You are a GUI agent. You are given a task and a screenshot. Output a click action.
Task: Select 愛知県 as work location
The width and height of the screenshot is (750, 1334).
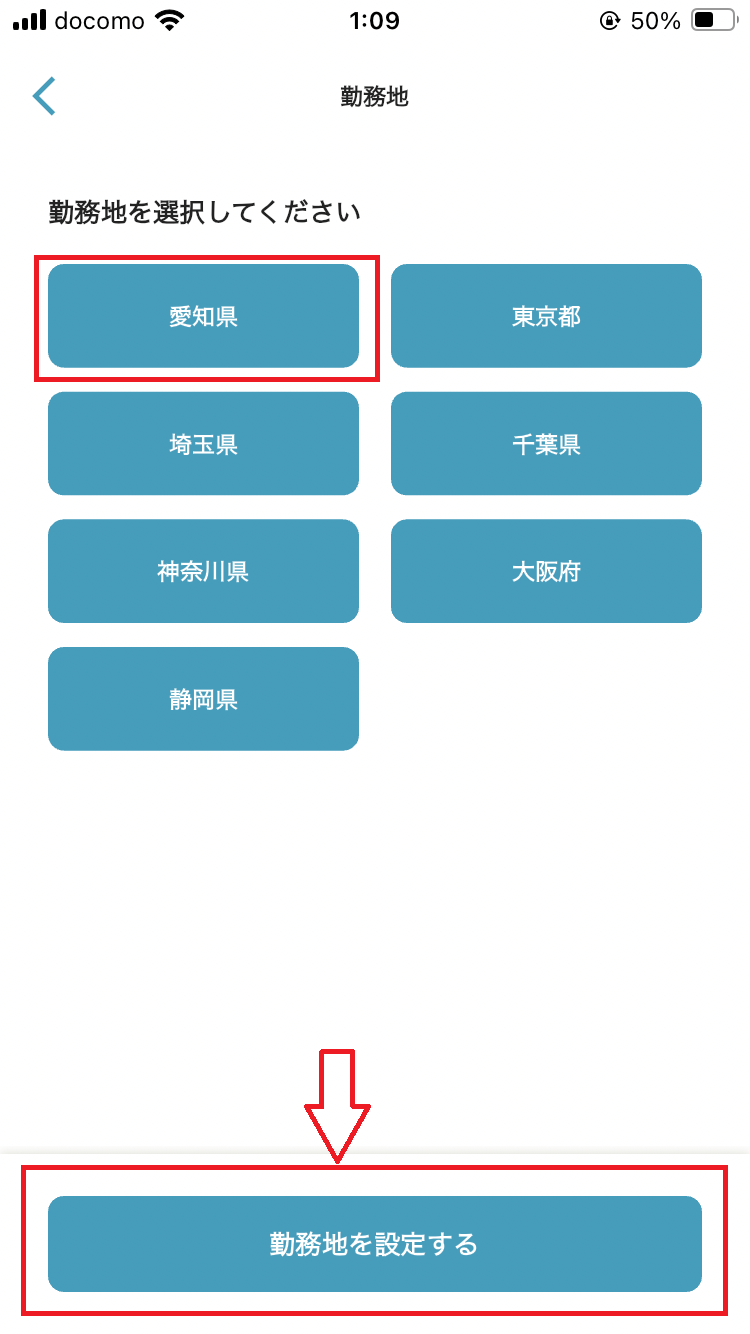pos(203,316)
